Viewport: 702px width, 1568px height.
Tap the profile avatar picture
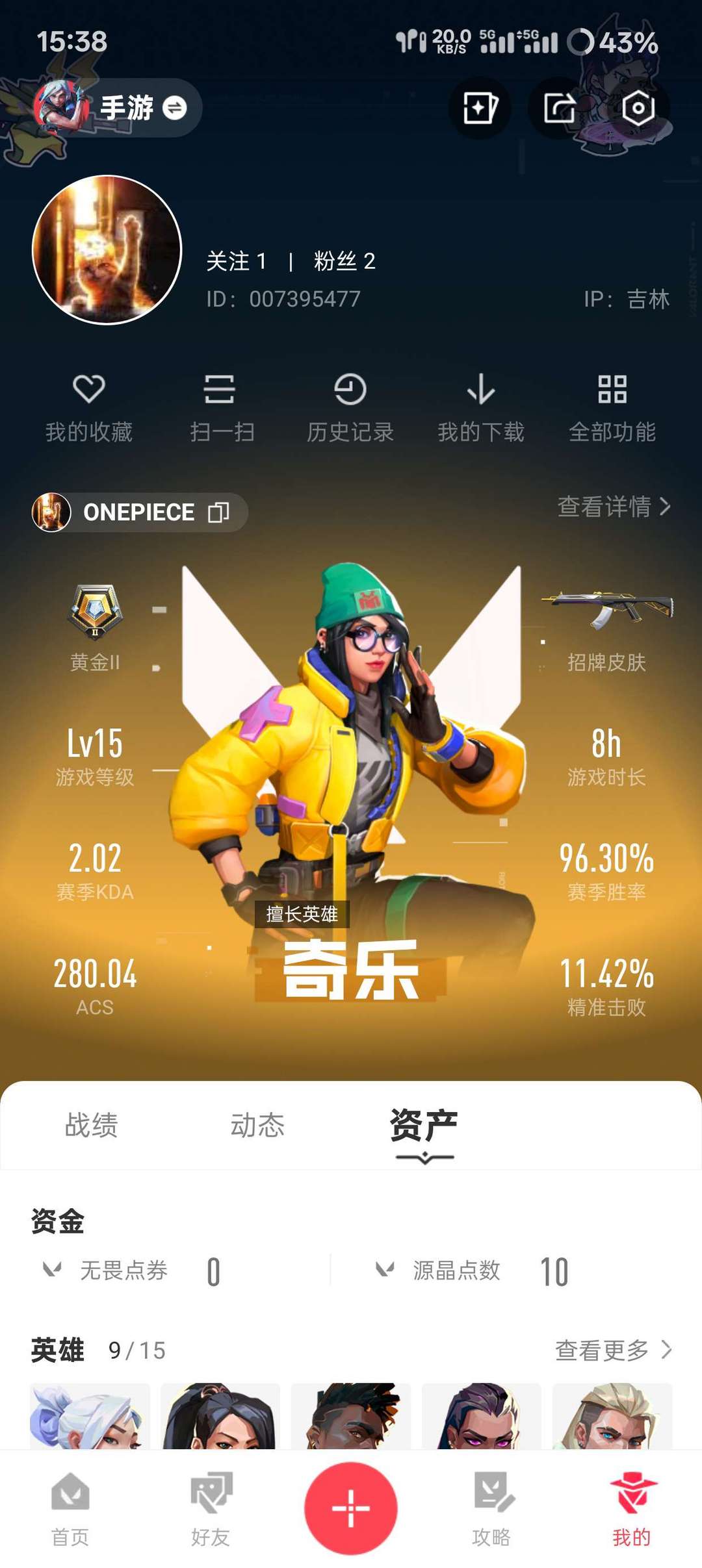pos(107,250)
